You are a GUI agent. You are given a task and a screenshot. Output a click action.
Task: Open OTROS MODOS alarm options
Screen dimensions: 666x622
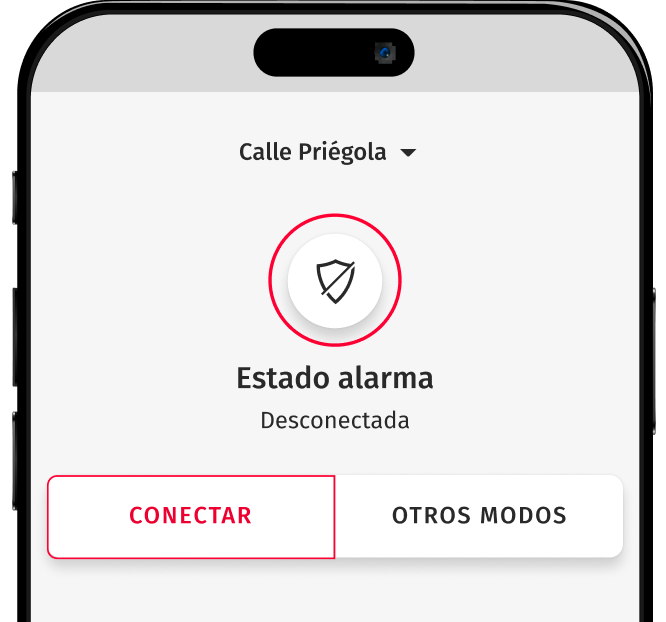[x=479, y=516]
